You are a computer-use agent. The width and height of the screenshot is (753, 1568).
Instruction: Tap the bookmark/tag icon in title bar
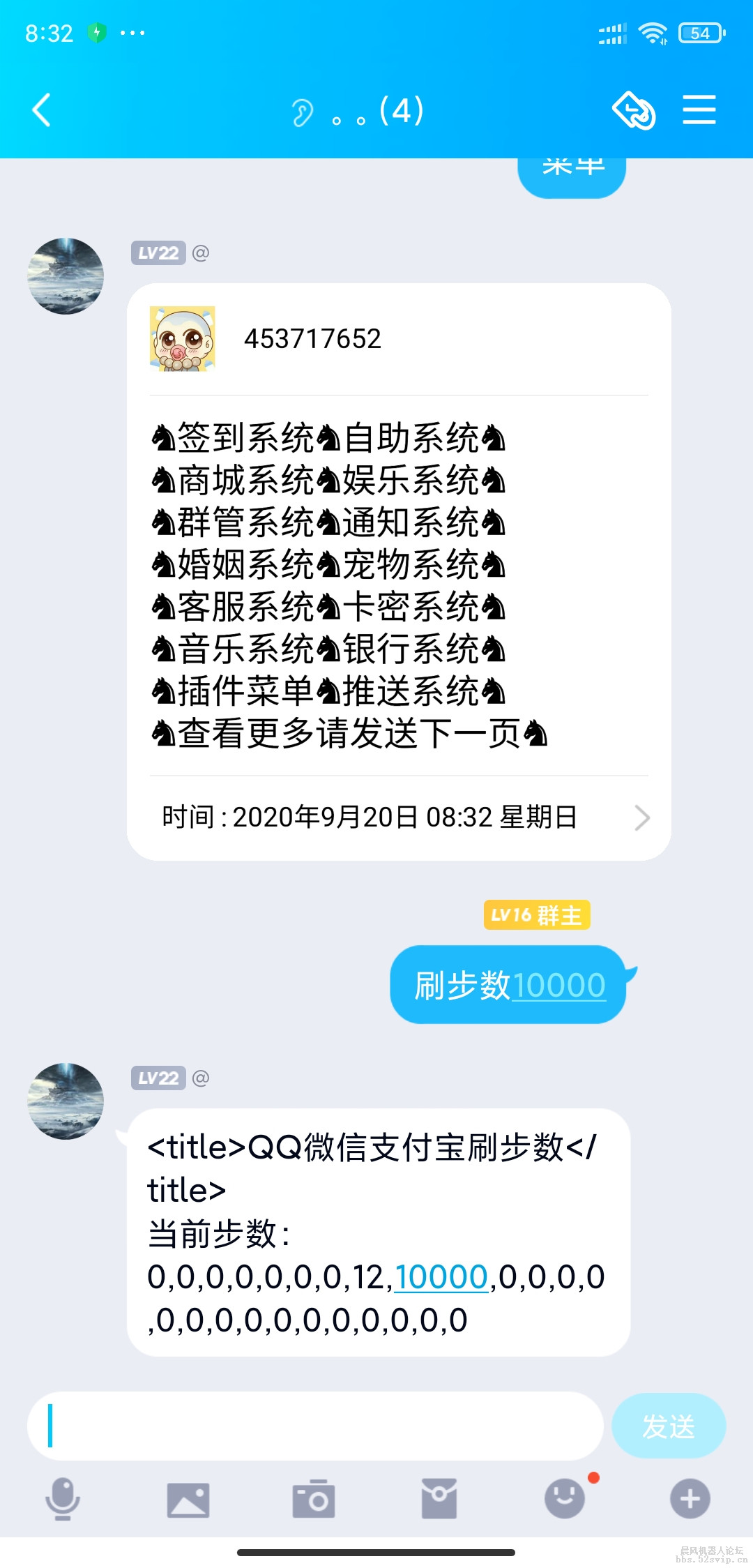632,110
